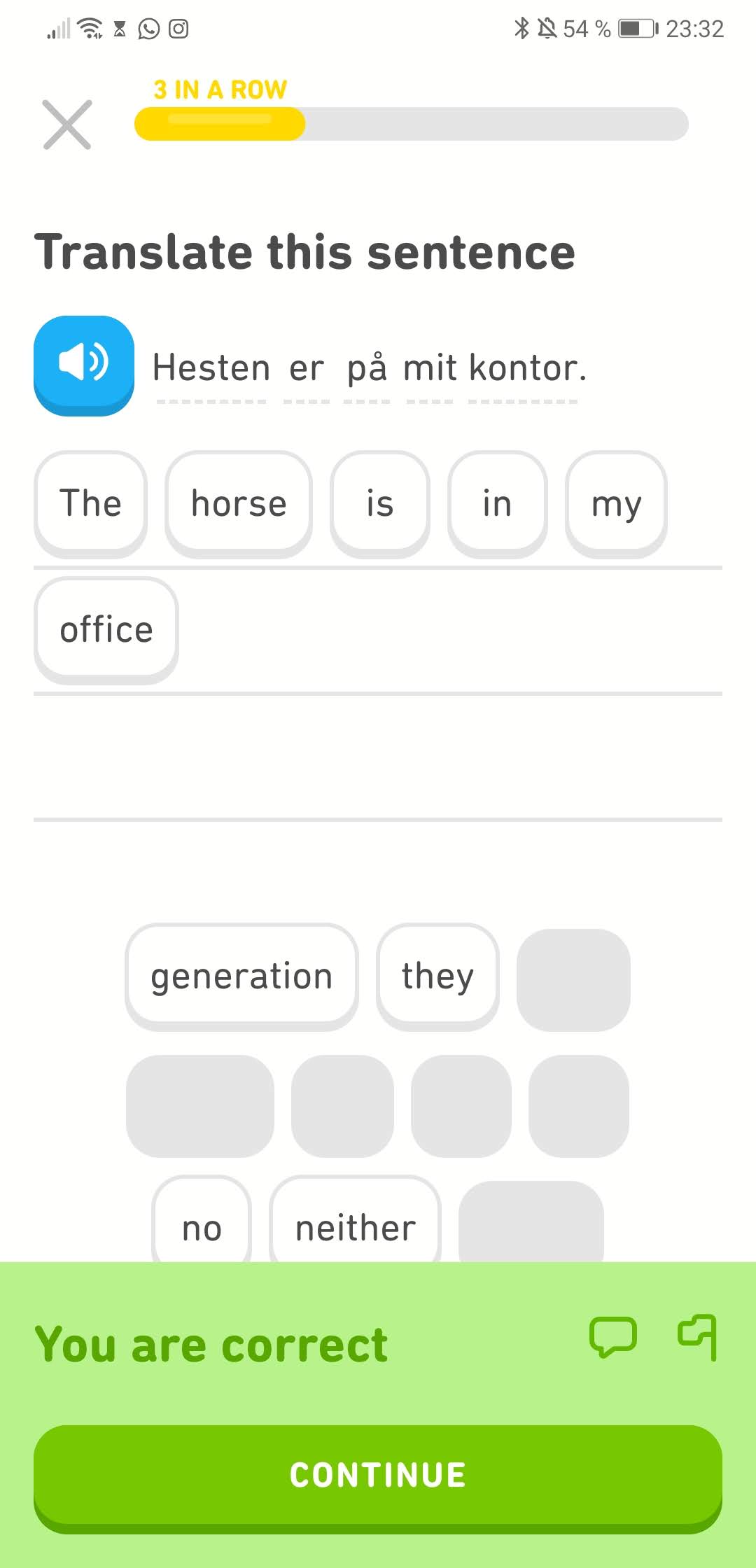Tap the CONTINUE button
Viewport: 756px width, 1568px height.
click(x=378, y=1475)
